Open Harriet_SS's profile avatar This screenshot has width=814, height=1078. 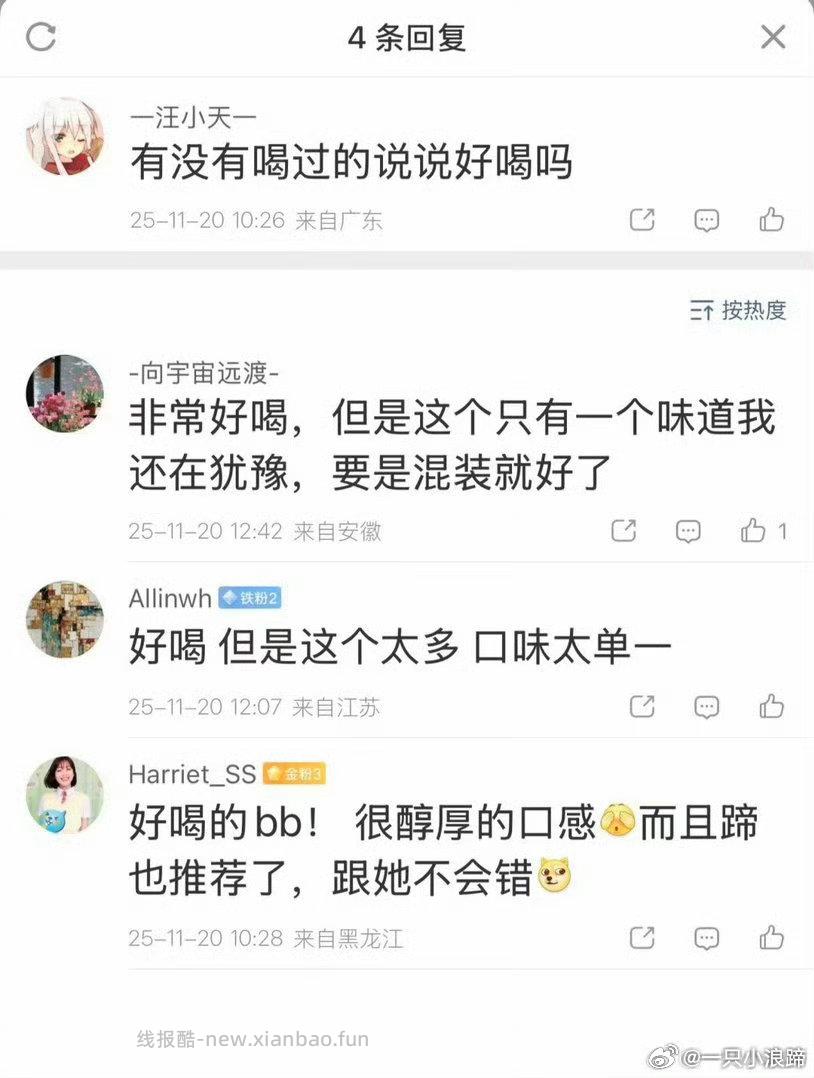click(x=64, y=795)
